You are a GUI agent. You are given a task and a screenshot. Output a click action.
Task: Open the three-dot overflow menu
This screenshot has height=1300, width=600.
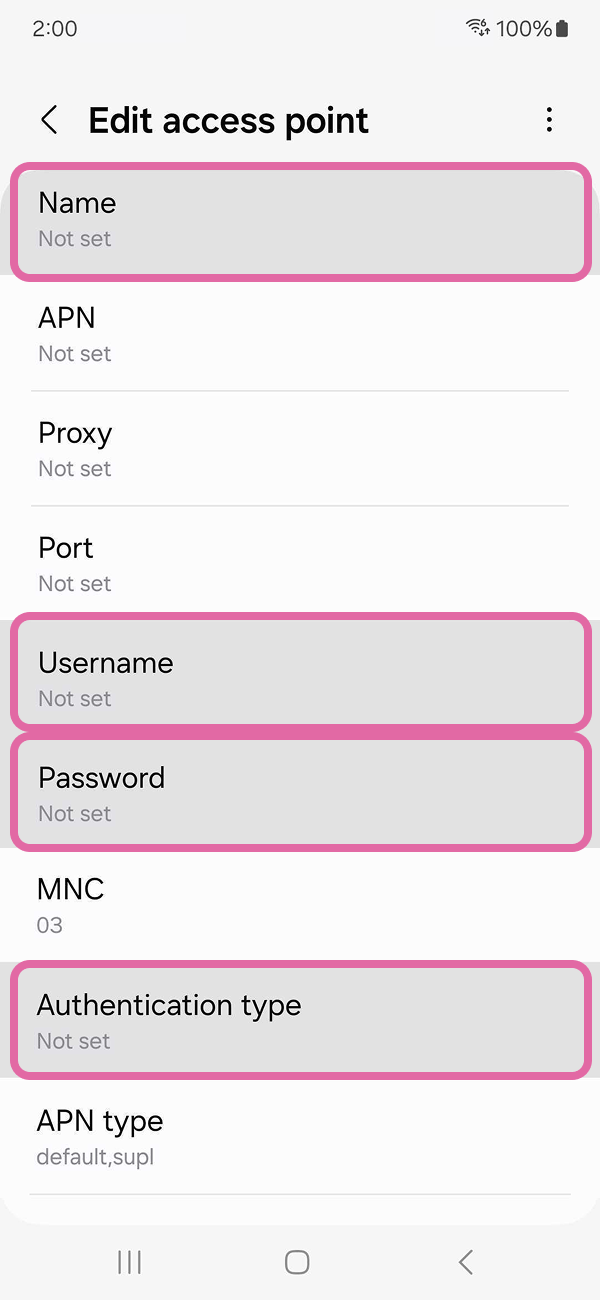pos(549,121)
